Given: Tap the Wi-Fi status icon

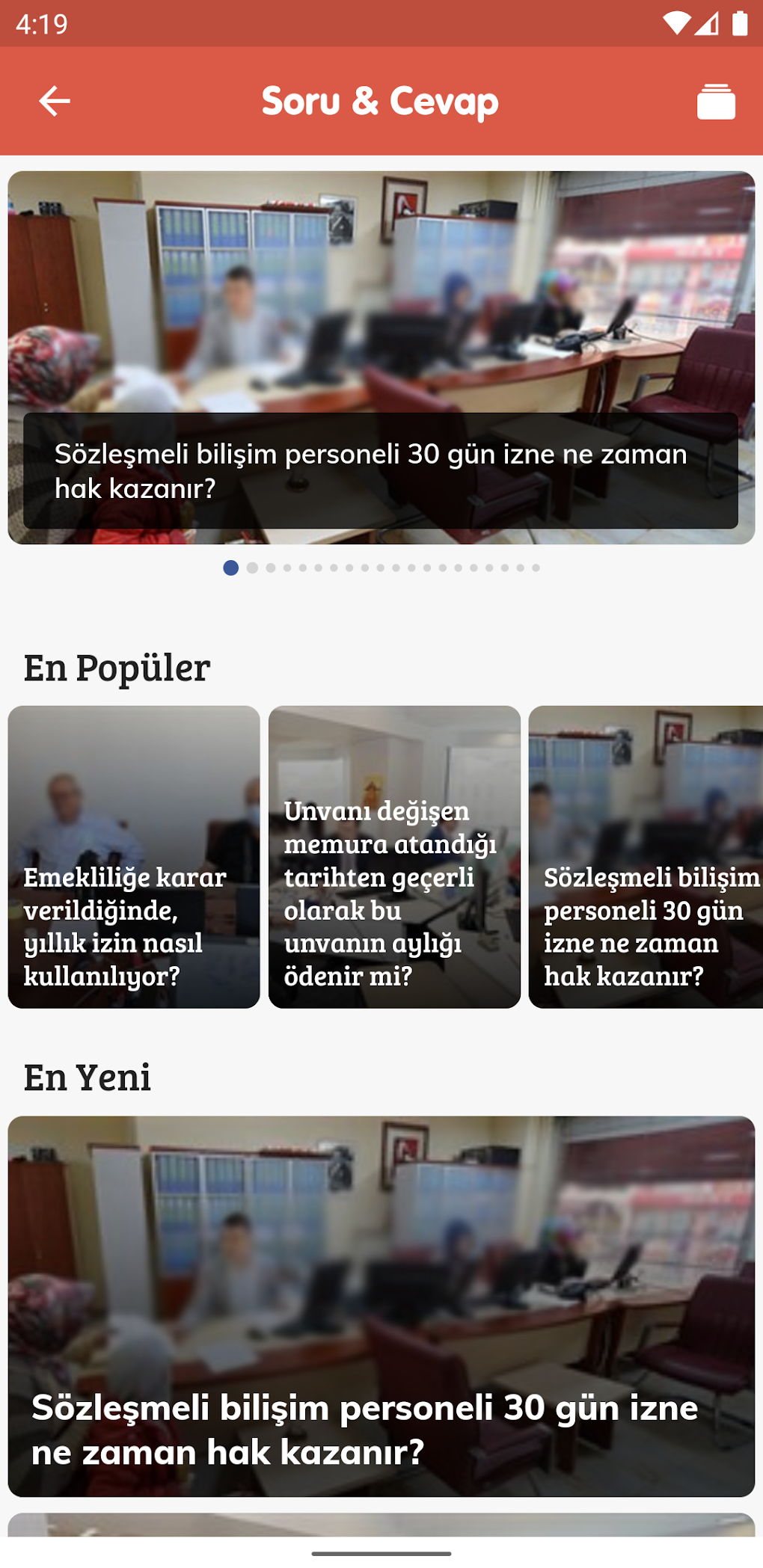Looking at the screenshot, I should coord(677,23).
